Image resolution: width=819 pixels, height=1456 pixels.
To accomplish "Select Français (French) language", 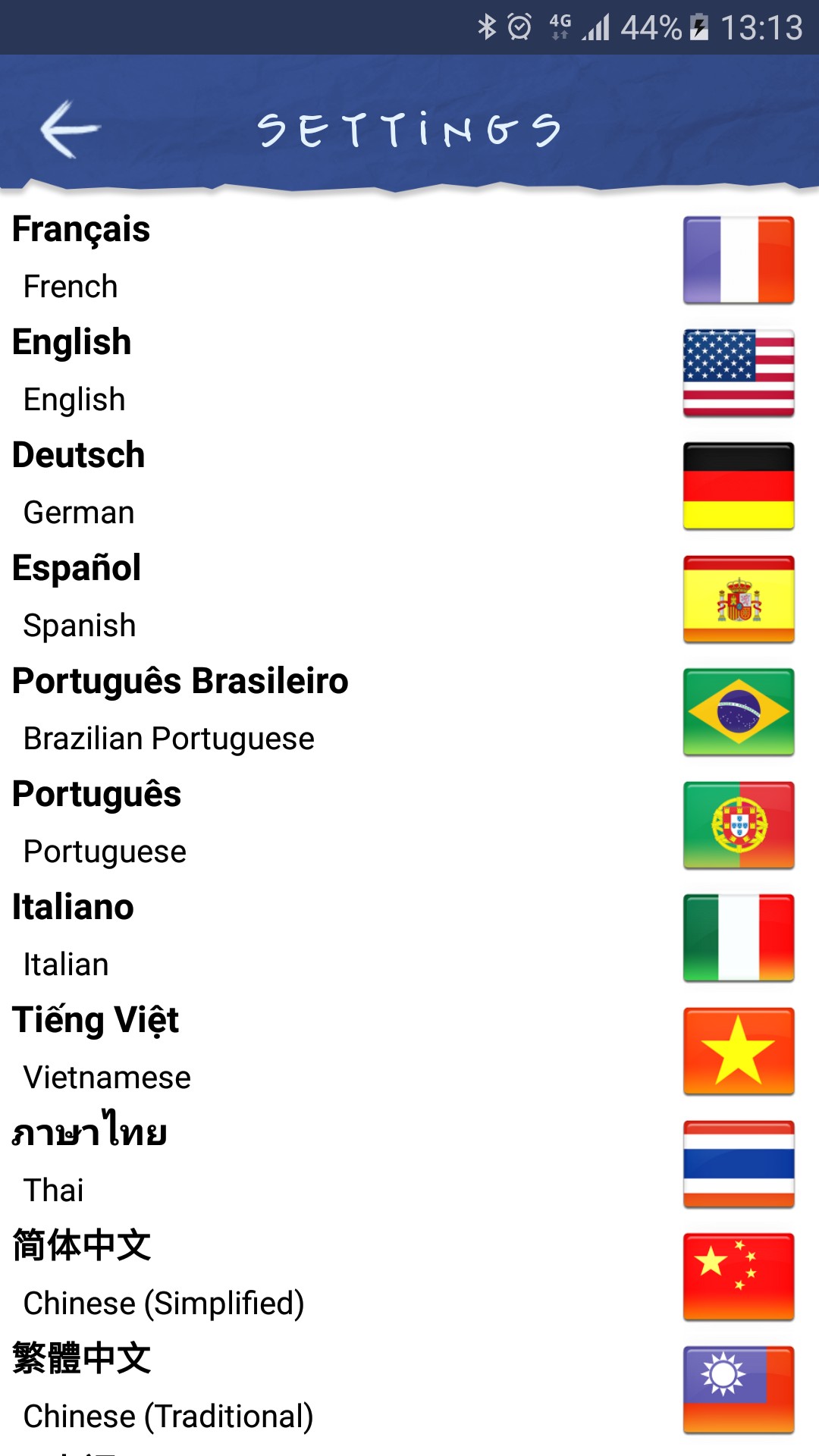I will point(409,258).
